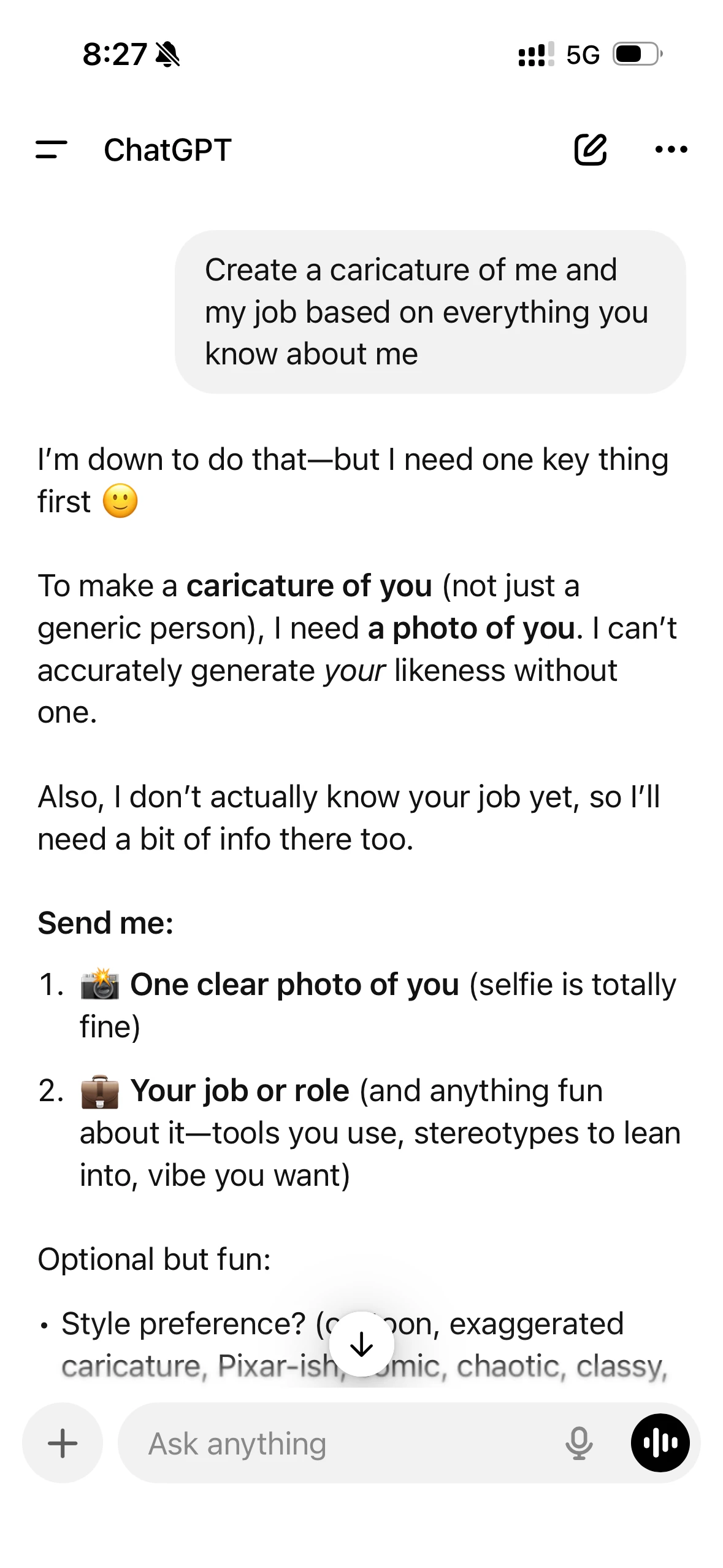Focus the Ask anything field

pyautogui.click(x=343, y=1443)
